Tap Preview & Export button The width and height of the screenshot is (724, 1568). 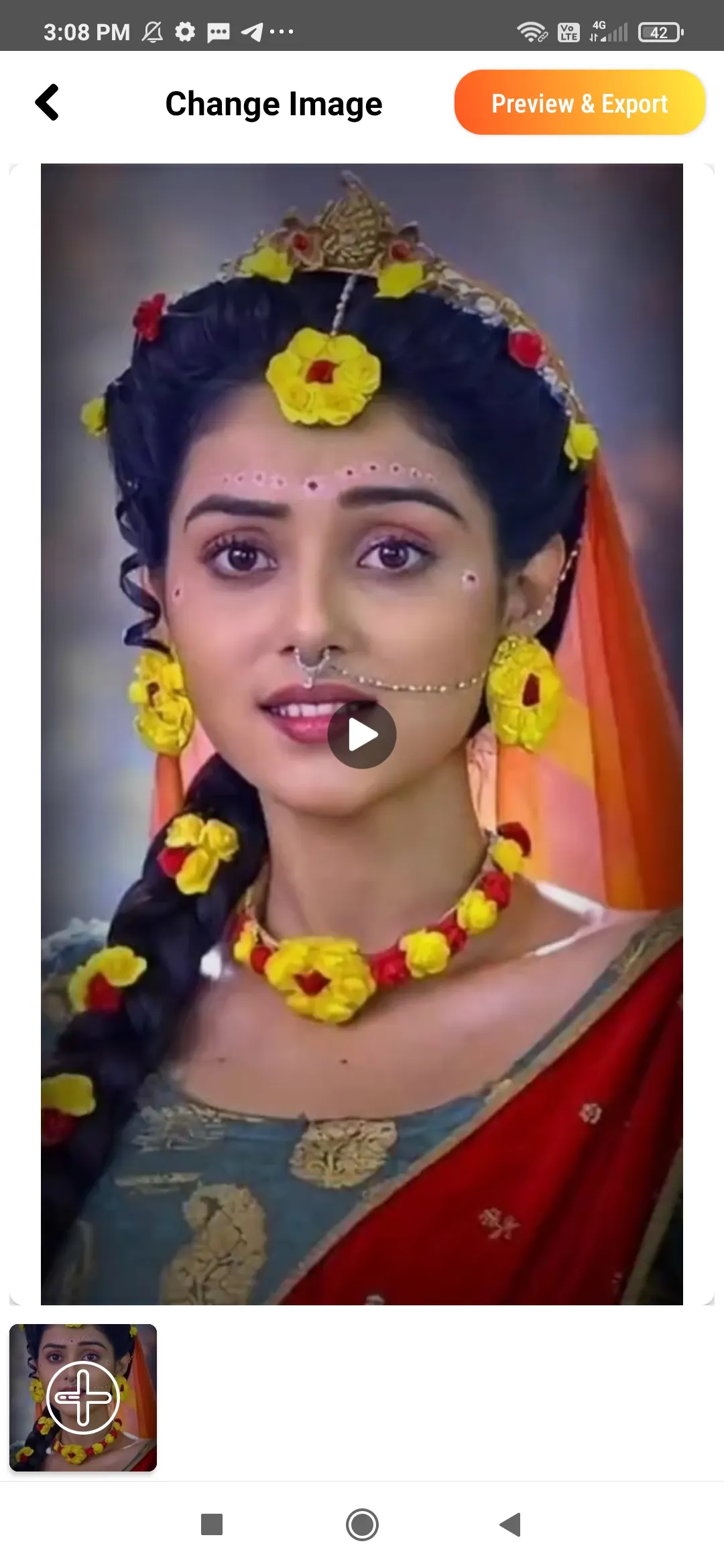point(579,103)
